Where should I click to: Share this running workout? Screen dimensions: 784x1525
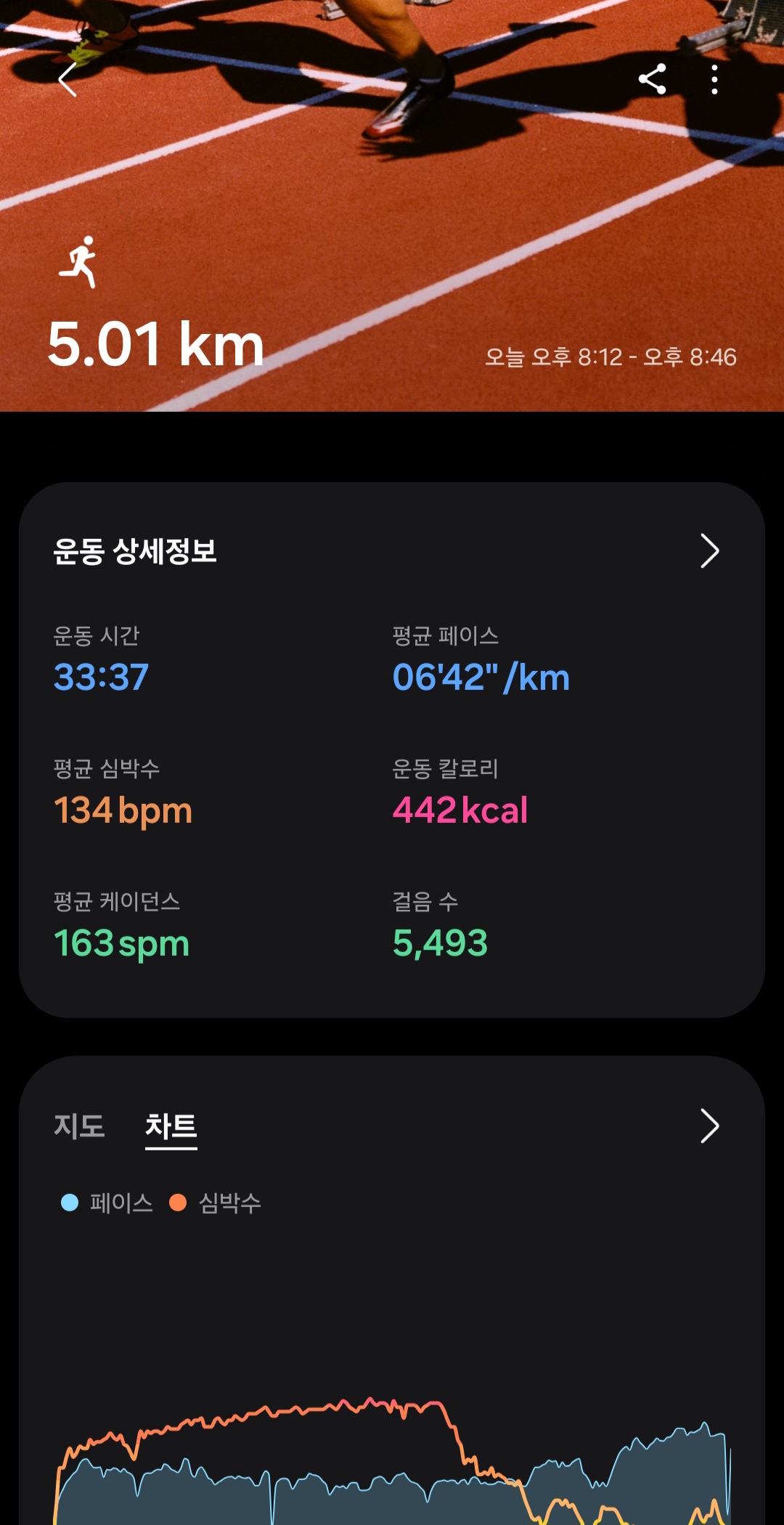(652, 79)
